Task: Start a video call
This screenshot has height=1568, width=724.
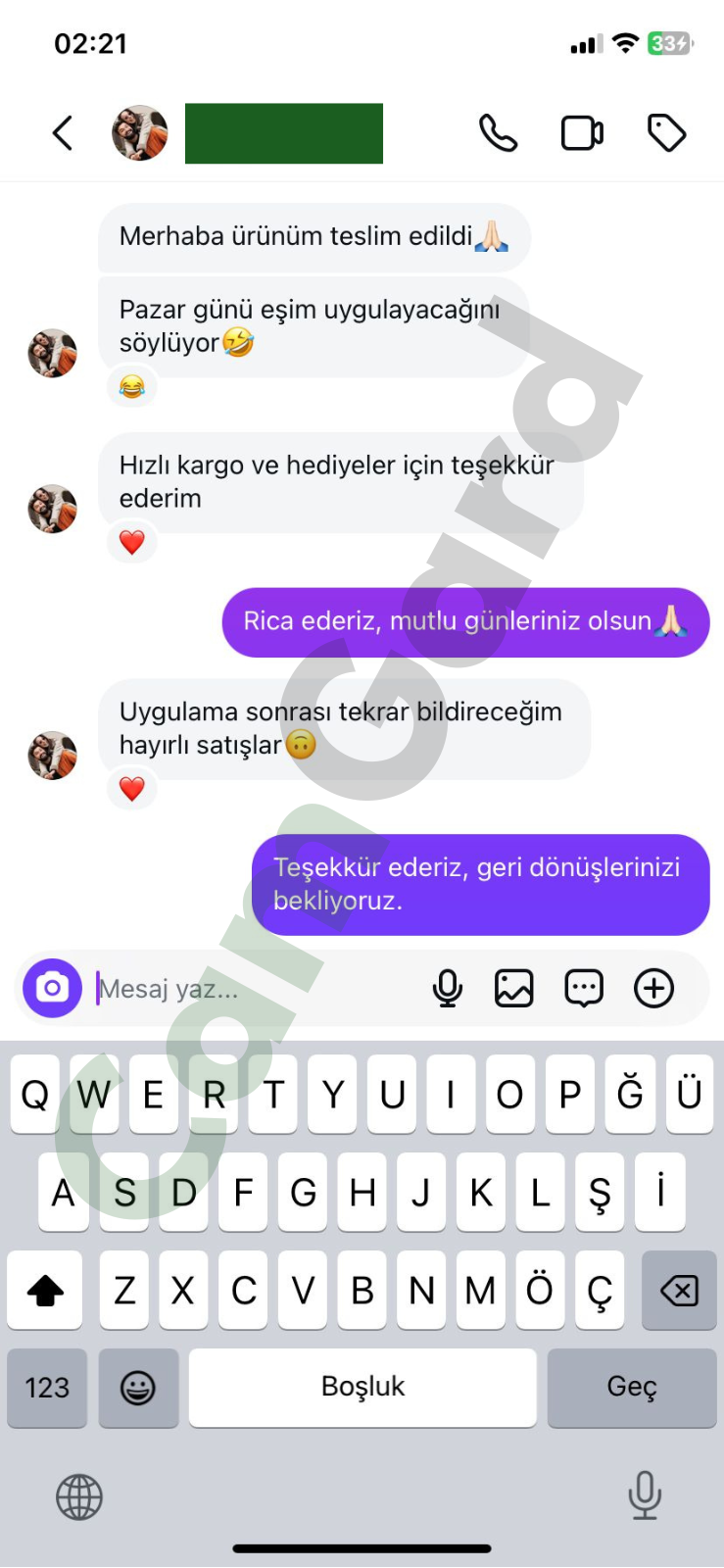Action: [x=581, y=133]
